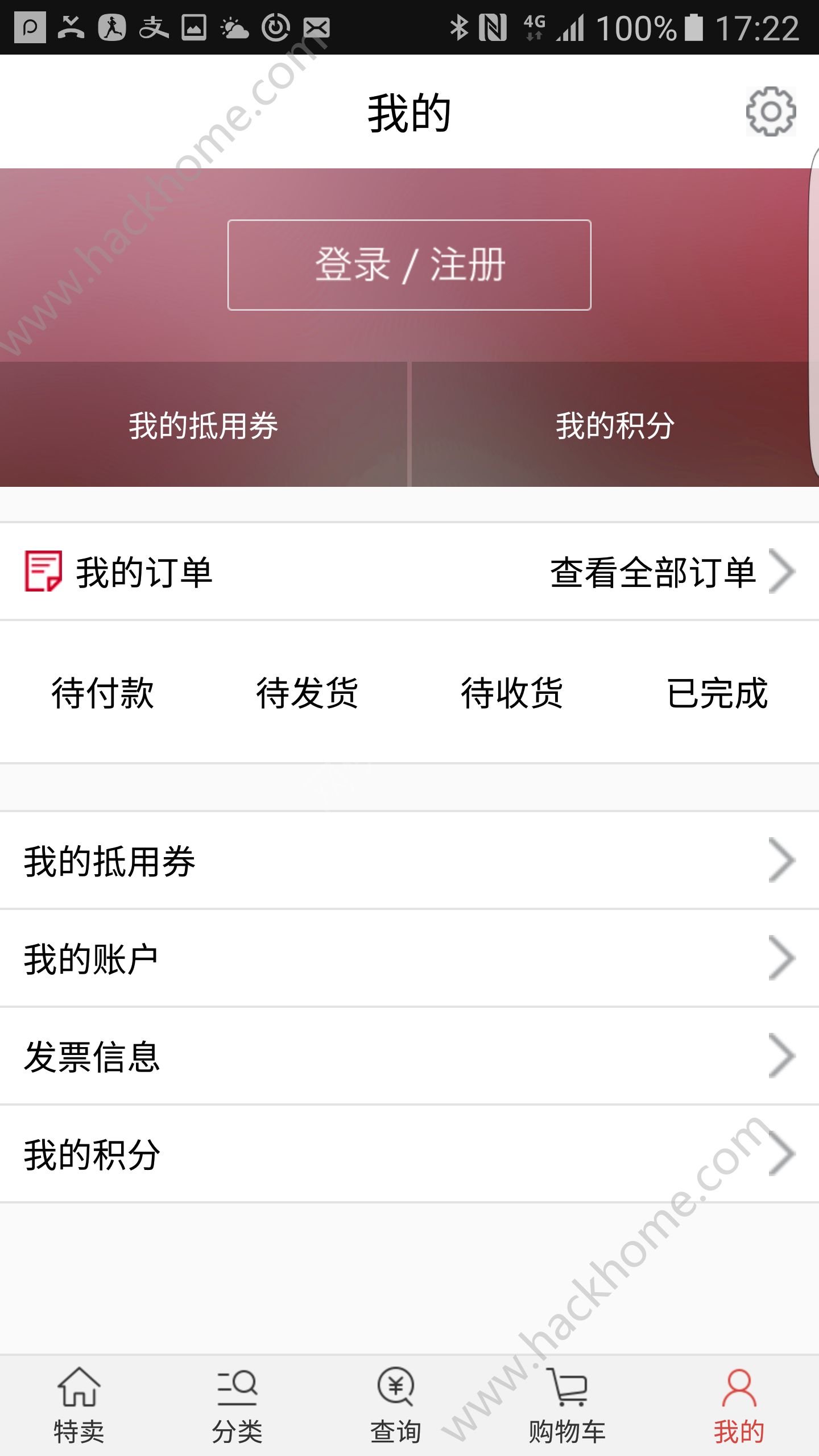Show 待付款 pending payment orders
Image resolution: width=819 pixels, height=1456 pixels.
point(102,693)
